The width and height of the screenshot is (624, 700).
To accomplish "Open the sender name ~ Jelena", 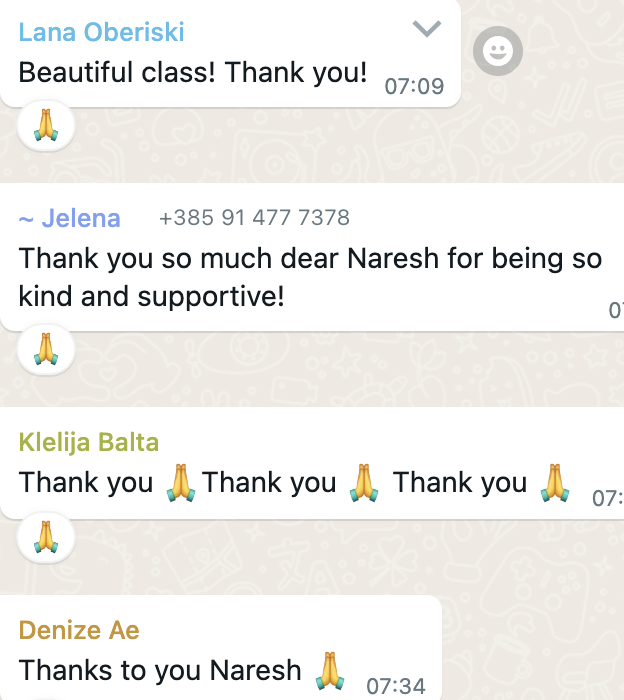I will 70,218.
